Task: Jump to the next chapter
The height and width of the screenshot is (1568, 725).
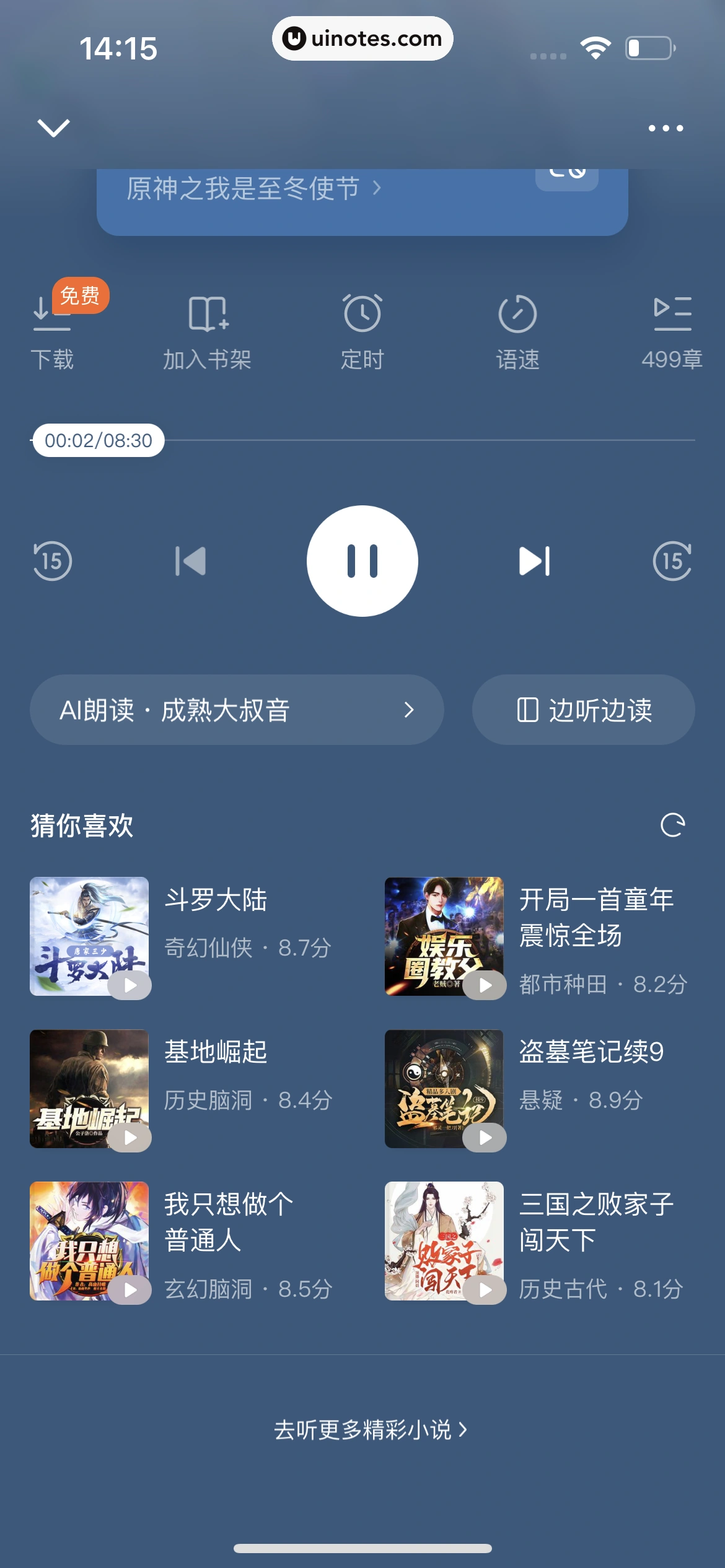Action: 534,561
